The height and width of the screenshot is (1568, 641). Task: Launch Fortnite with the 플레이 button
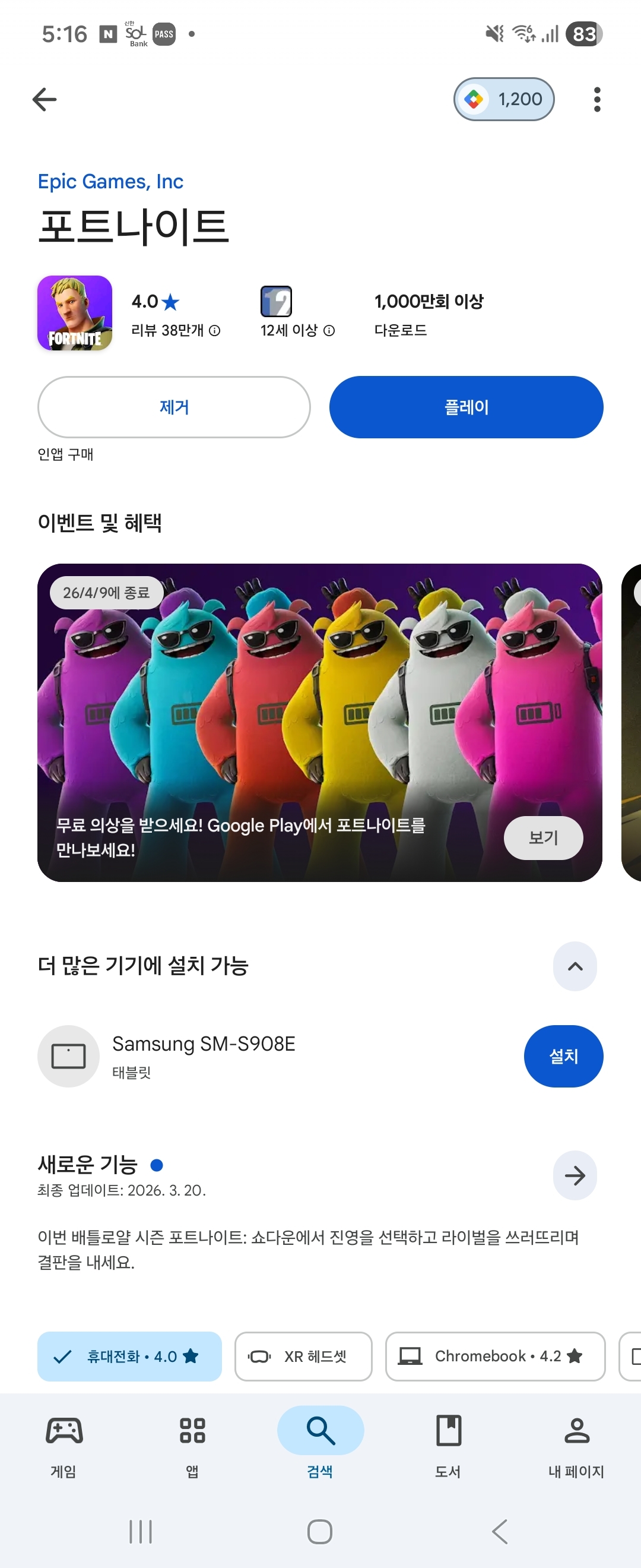466,407
